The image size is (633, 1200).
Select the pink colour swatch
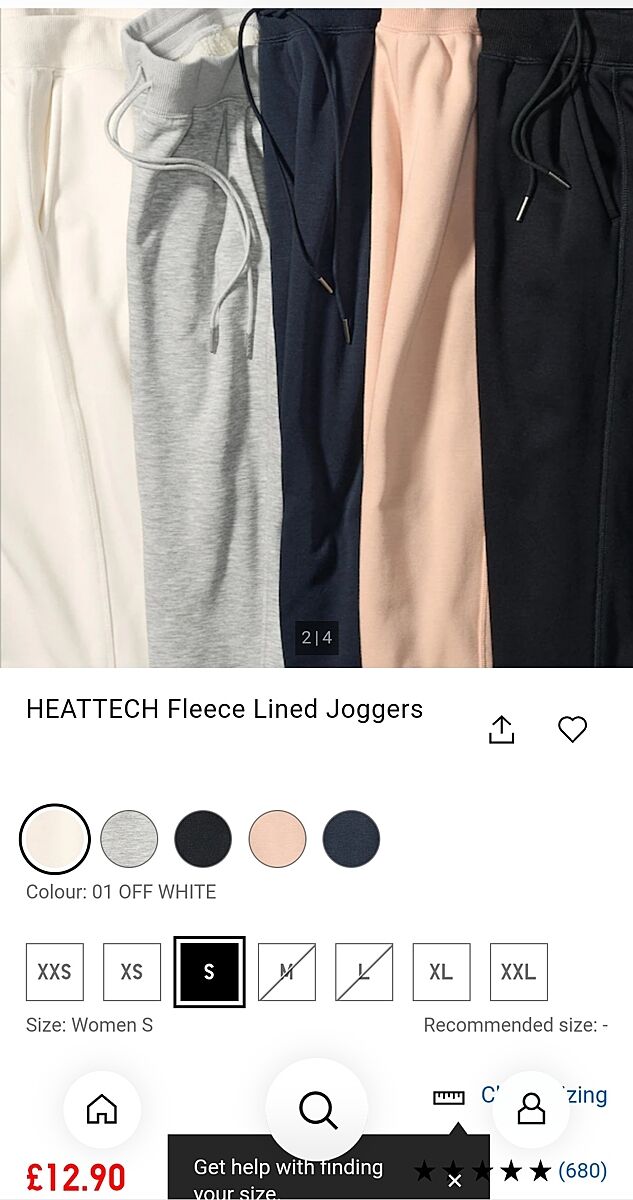point(277,839)
